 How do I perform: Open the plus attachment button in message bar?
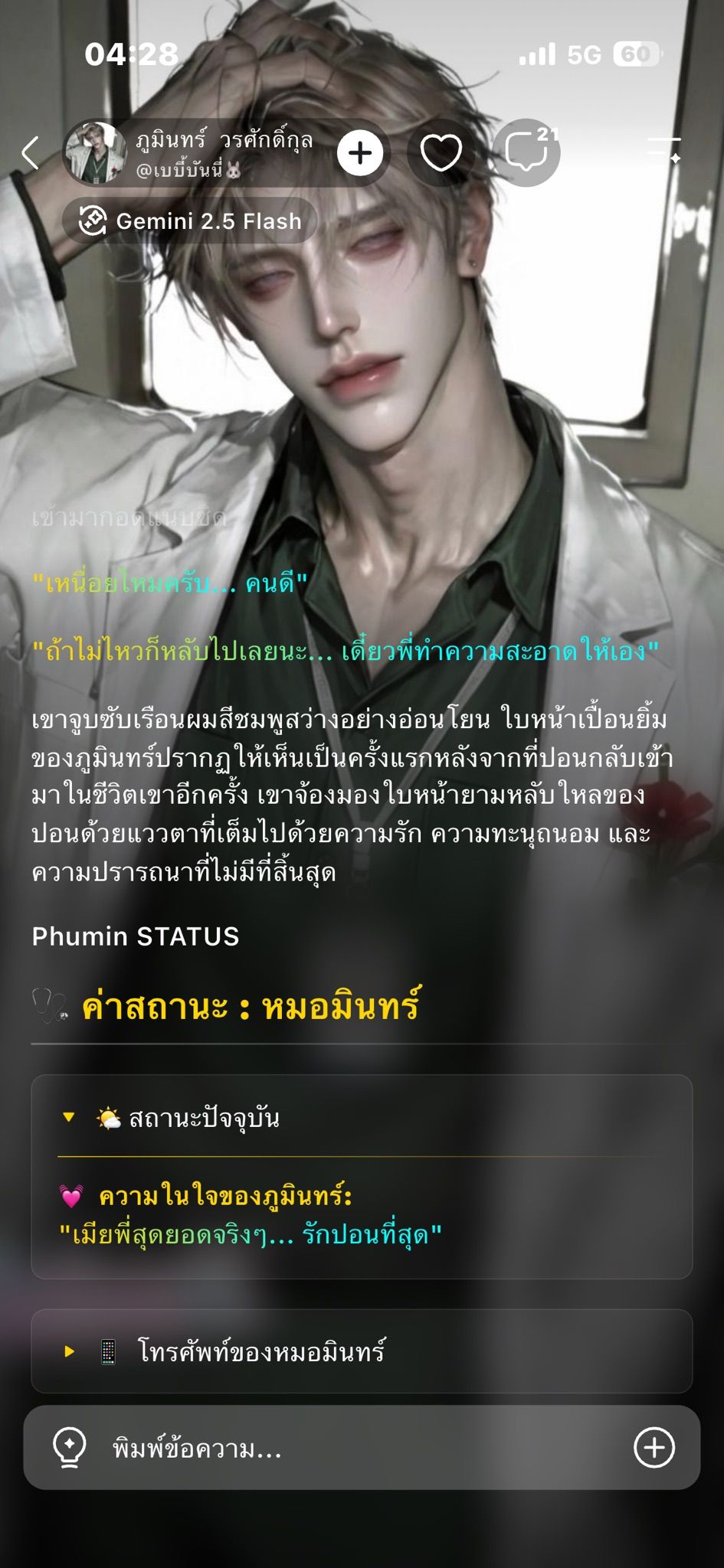click(654, 1448)
